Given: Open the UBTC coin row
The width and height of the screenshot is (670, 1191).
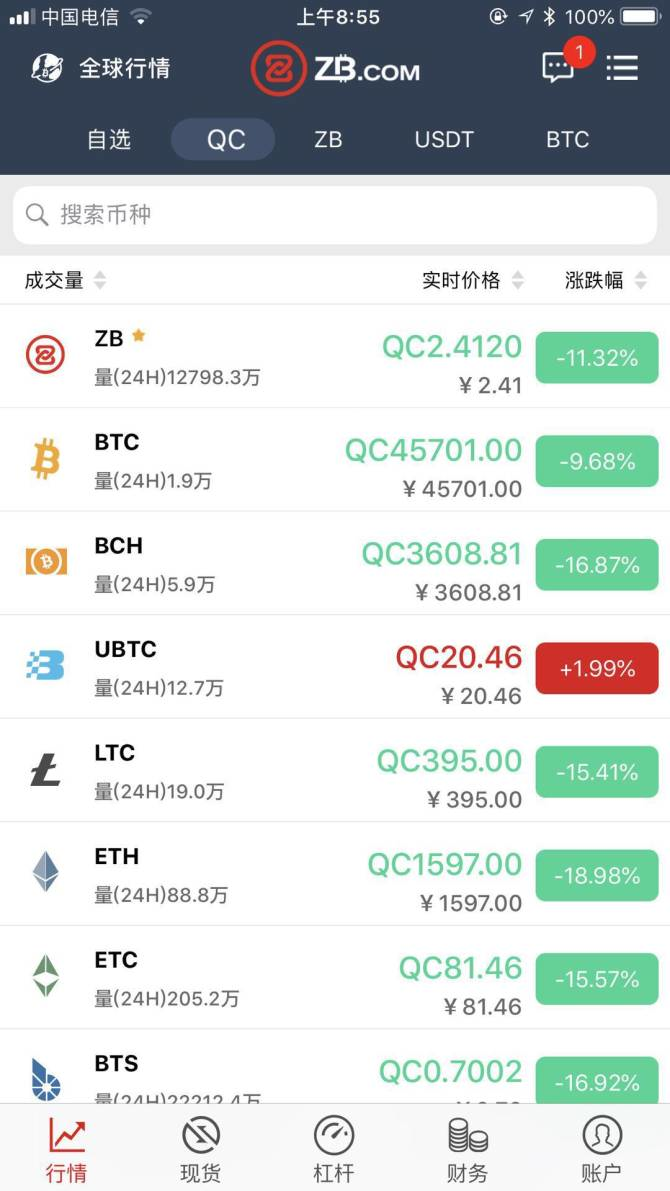Looking at the screenshot, I should (x=335, y=667).
